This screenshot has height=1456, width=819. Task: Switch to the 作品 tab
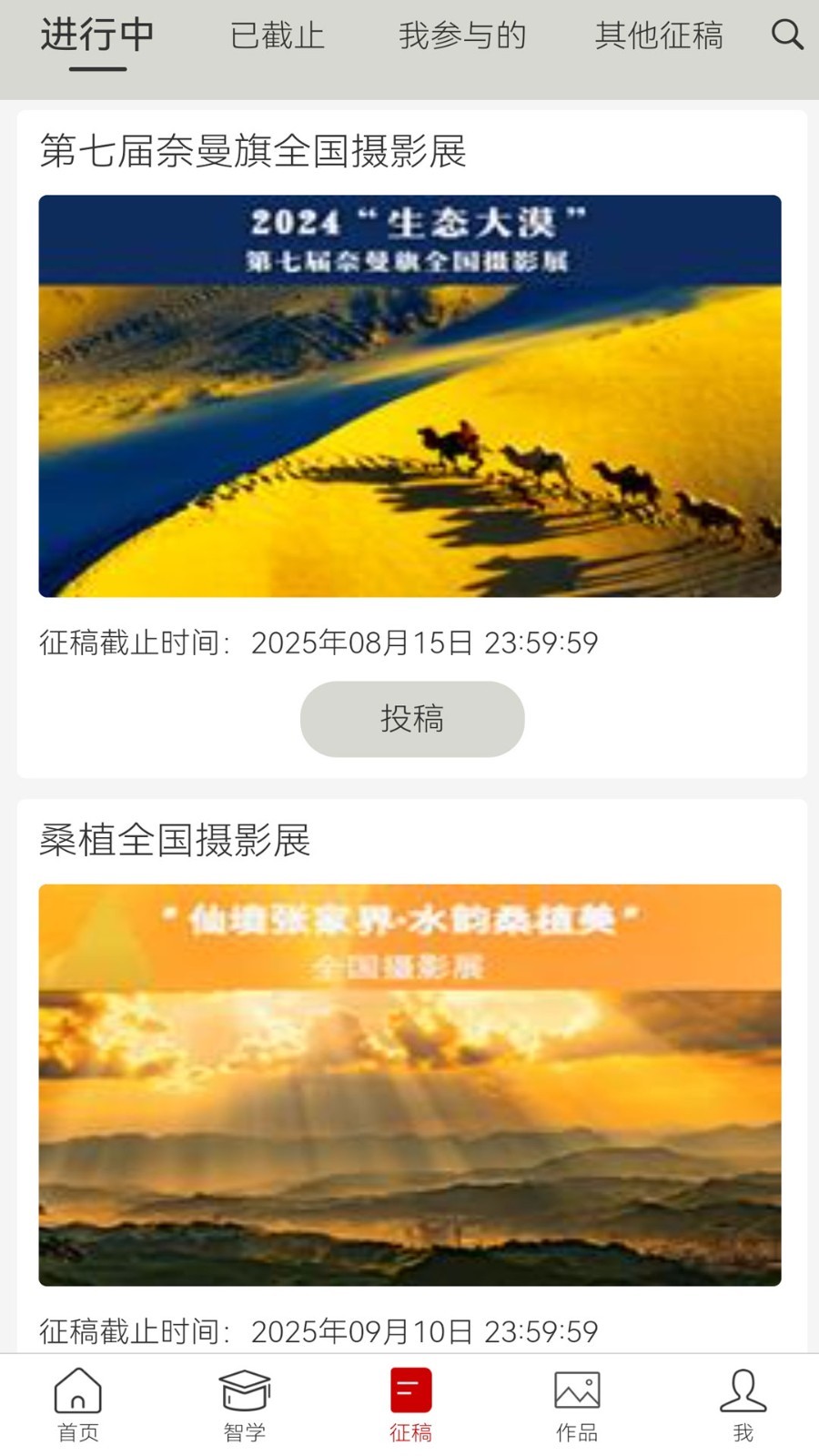[x=577, y=1405]
